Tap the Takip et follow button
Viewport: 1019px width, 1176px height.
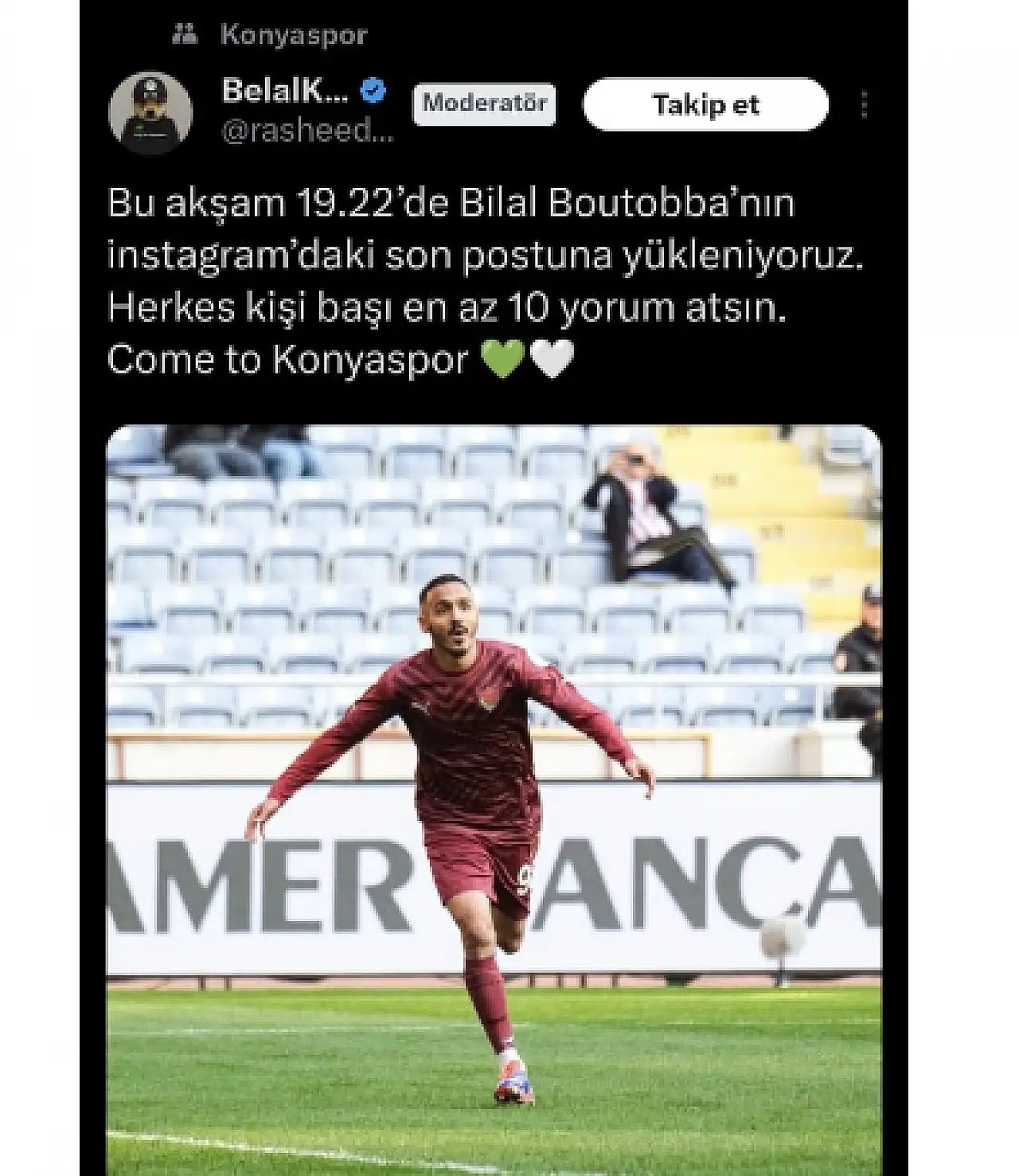[x=705, y=104]
